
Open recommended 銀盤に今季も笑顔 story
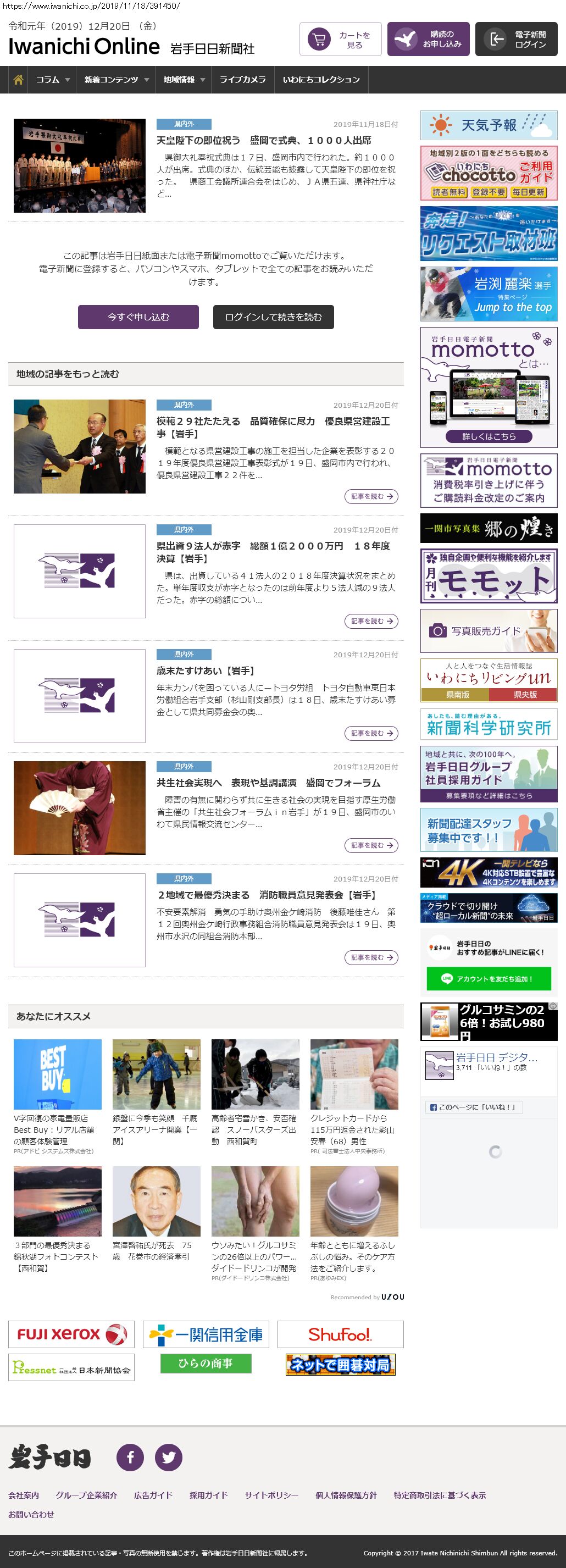156,1130
